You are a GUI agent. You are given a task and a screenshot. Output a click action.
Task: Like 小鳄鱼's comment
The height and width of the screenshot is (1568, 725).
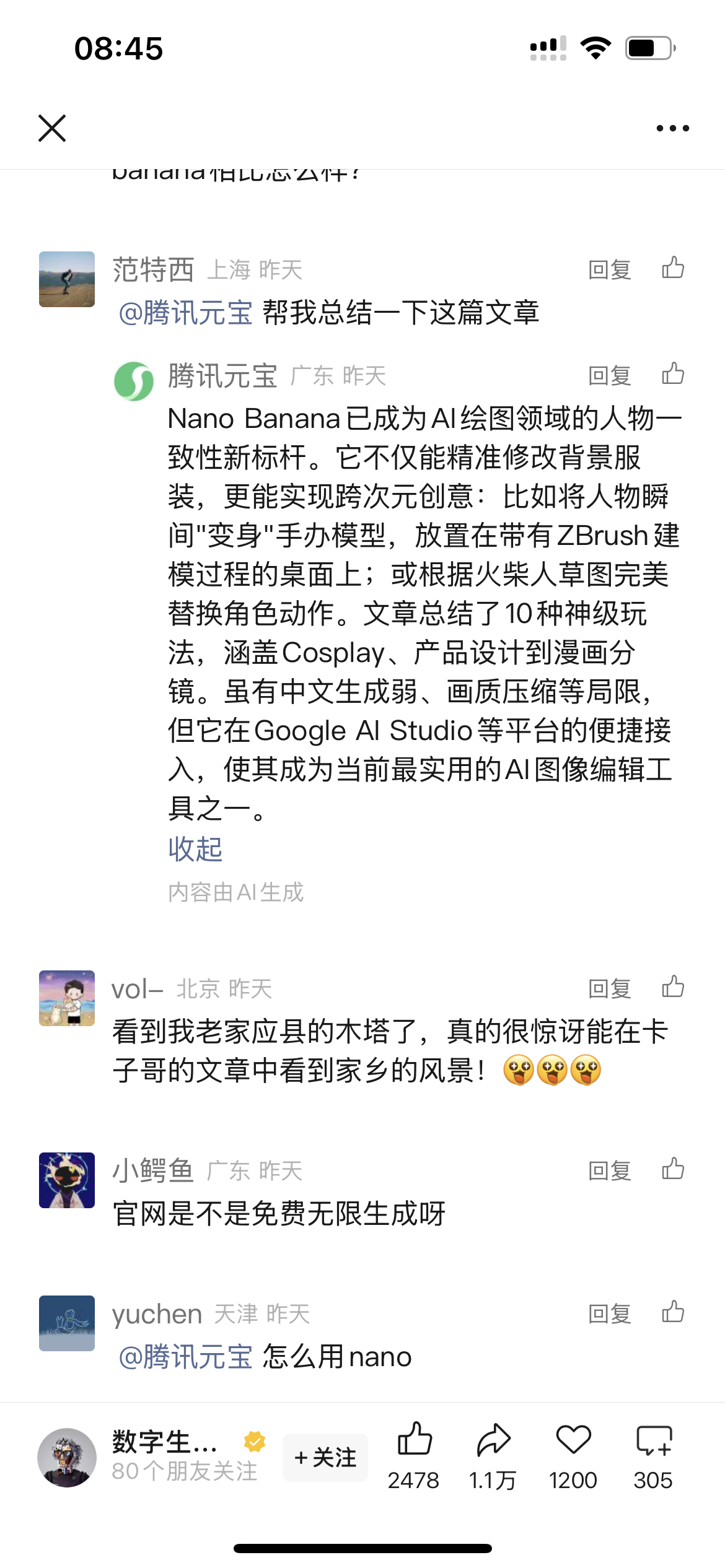[673, 1169]
